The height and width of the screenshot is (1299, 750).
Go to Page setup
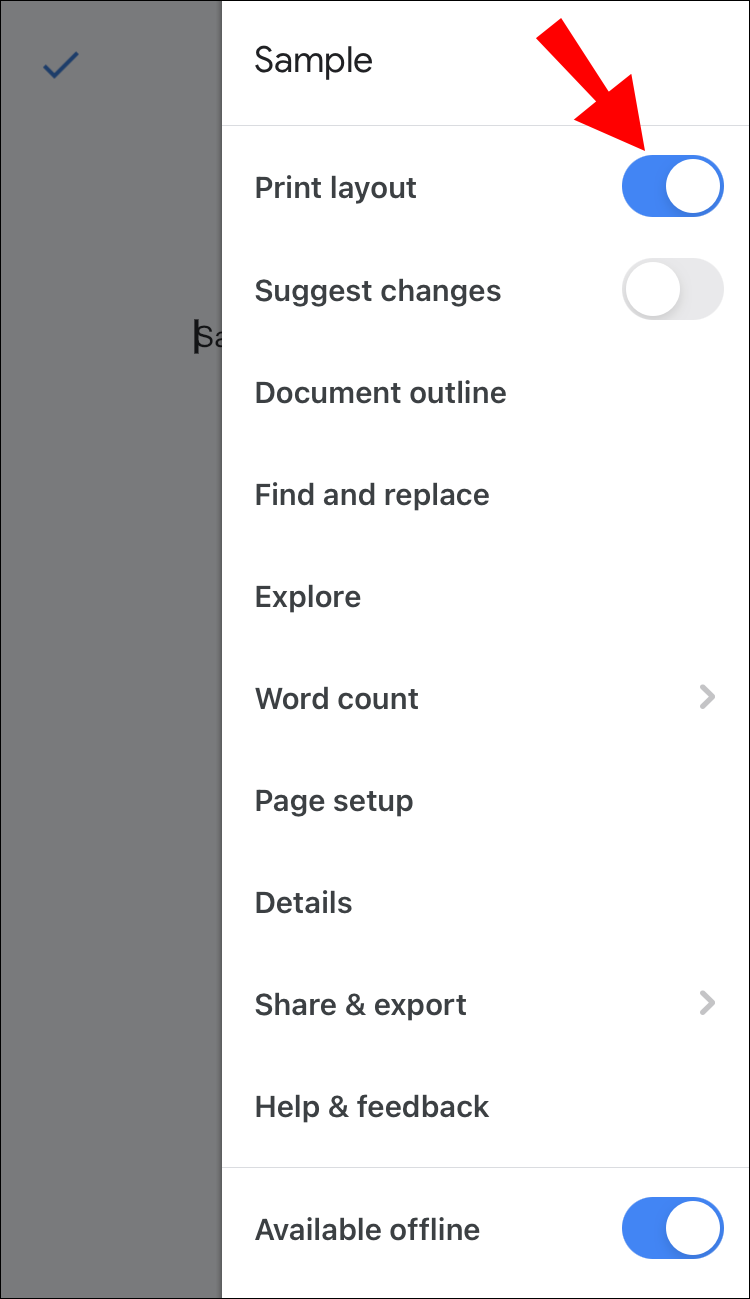[x=334, y=801]
